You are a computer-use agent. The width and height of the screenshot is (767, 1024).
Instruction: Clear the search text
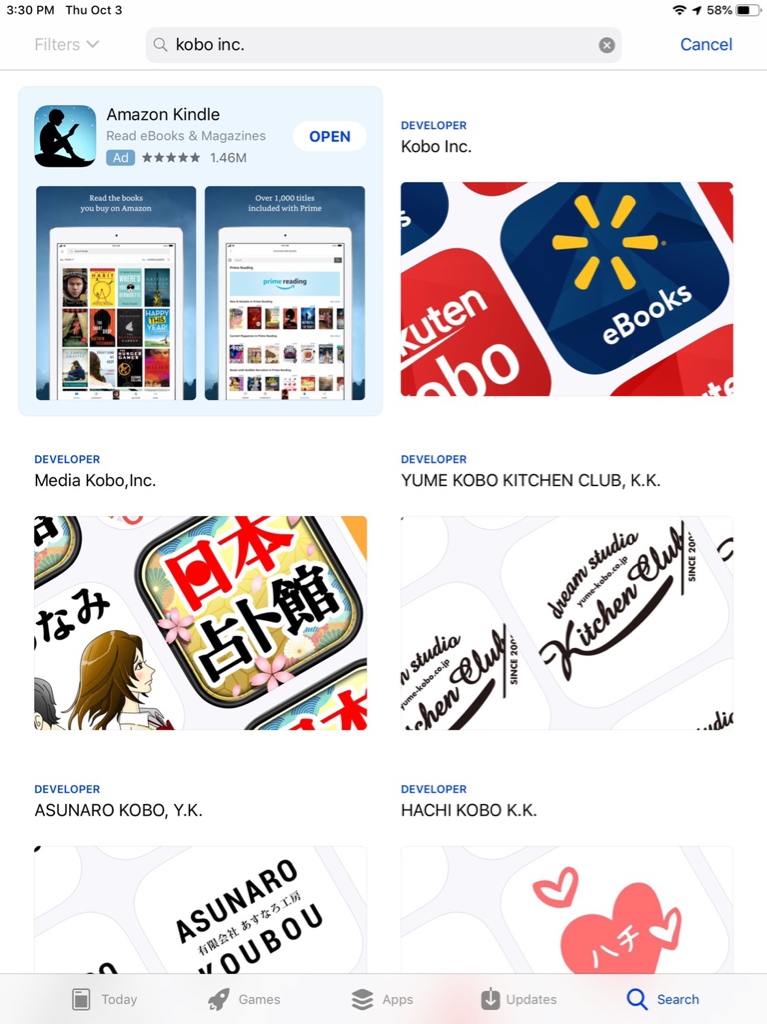607,45
